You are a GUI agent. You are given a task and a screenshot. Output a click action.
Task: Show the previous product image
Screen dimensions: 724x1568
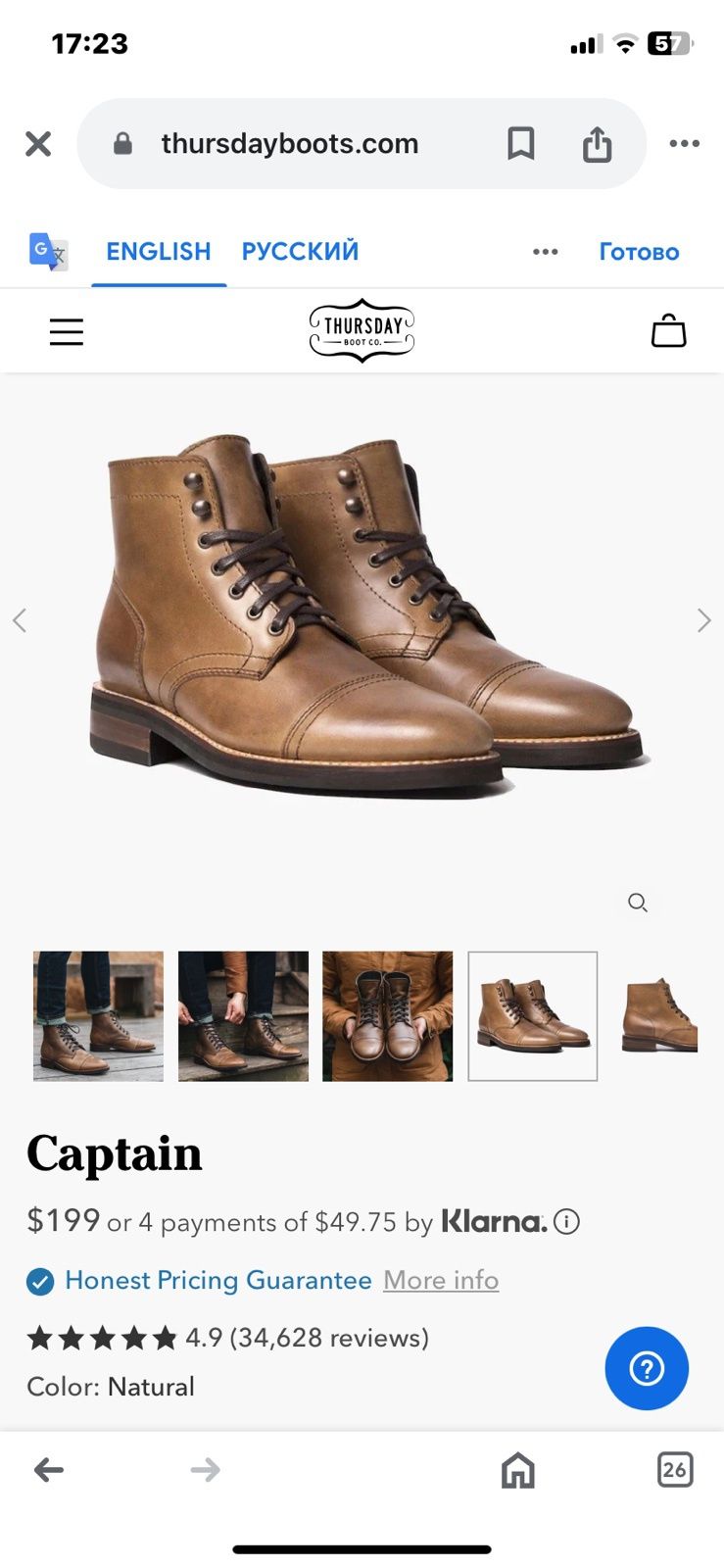(x=20, y=620)
